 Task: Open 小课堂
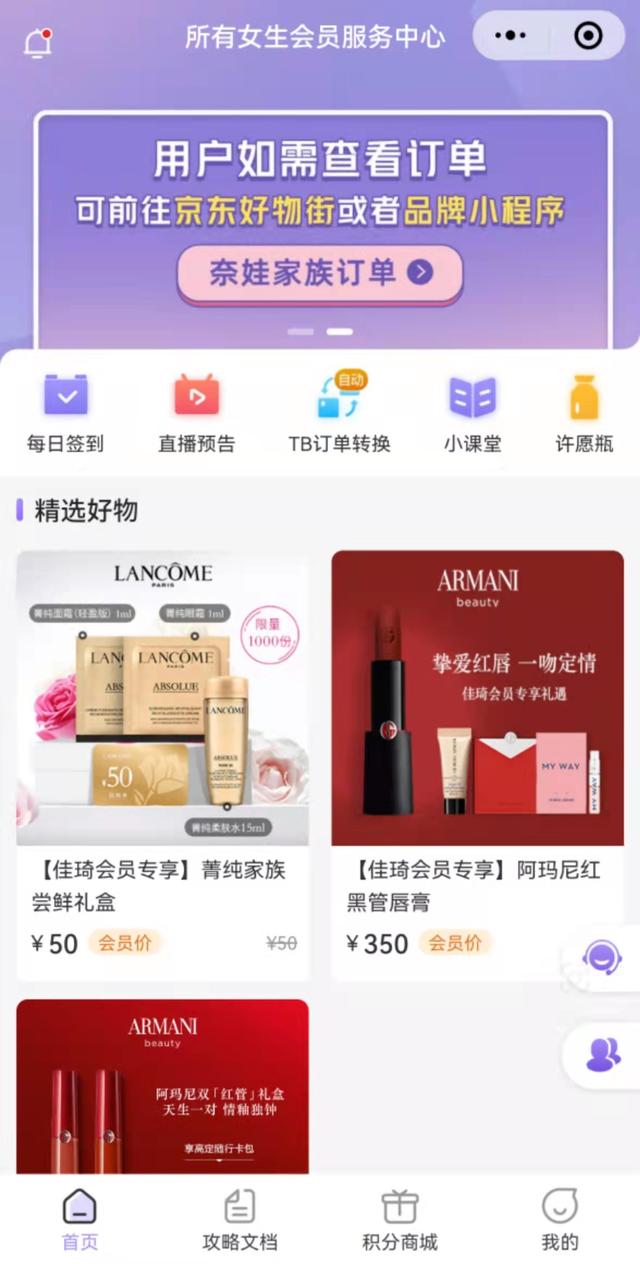point(473,413)
